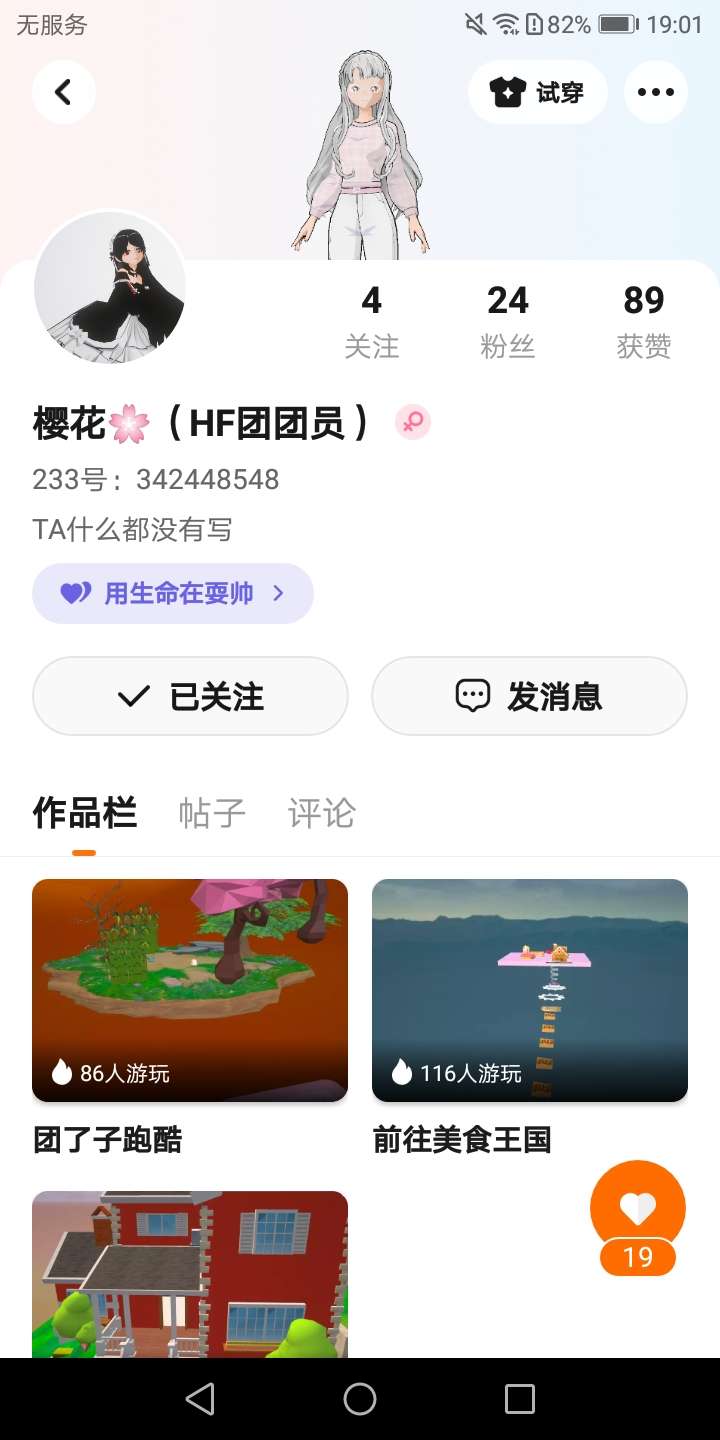Viewport: 720px width, 1440px height.
Task: Go back using the top-left arrow
Action: click(63, 93)
